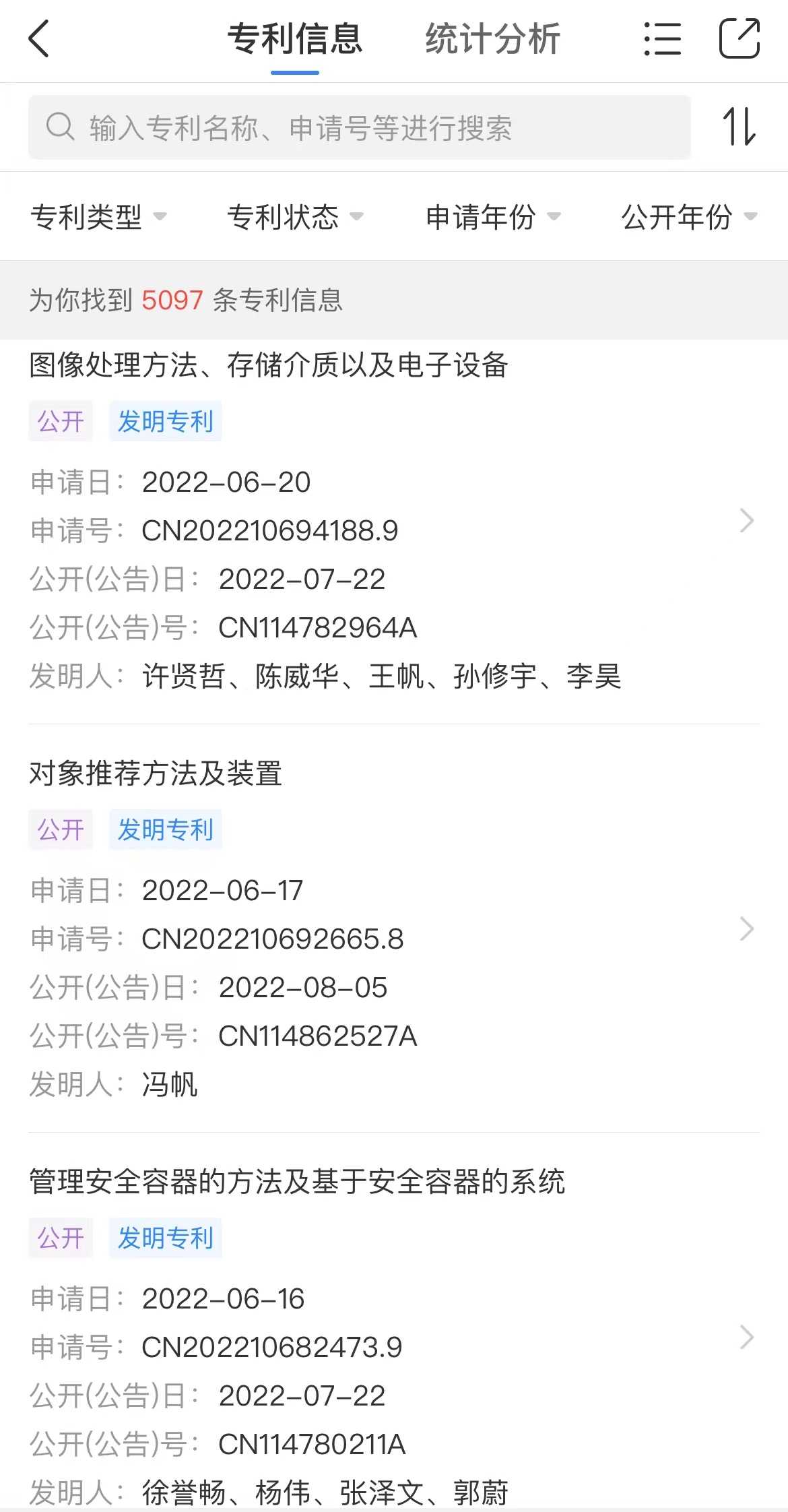Switch to the 统计分析 tab
Viewport: 788px width, 1512px height.
point(492,39)
